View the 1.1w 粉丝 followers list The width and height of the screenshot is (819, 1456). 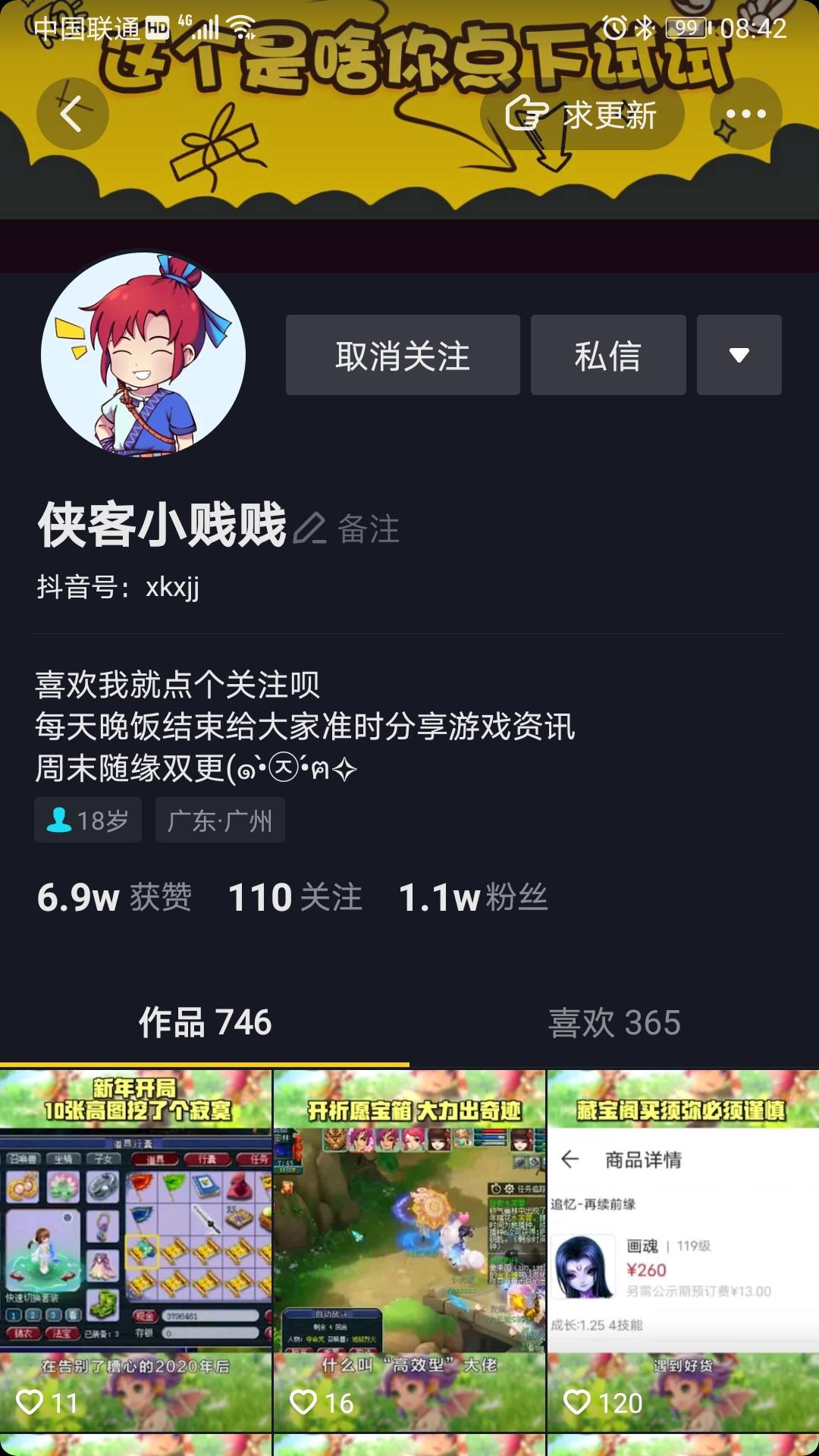pyautogui.click(x=472, y=897)
